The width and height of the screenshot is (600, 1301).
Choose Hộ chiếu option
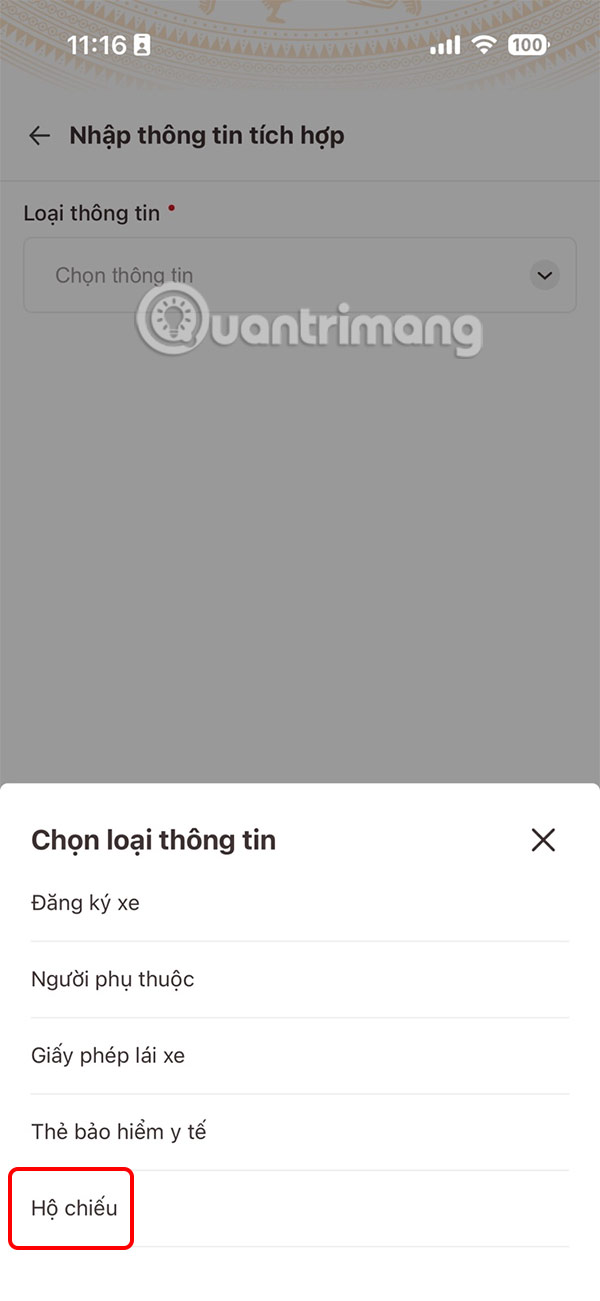74,1208
